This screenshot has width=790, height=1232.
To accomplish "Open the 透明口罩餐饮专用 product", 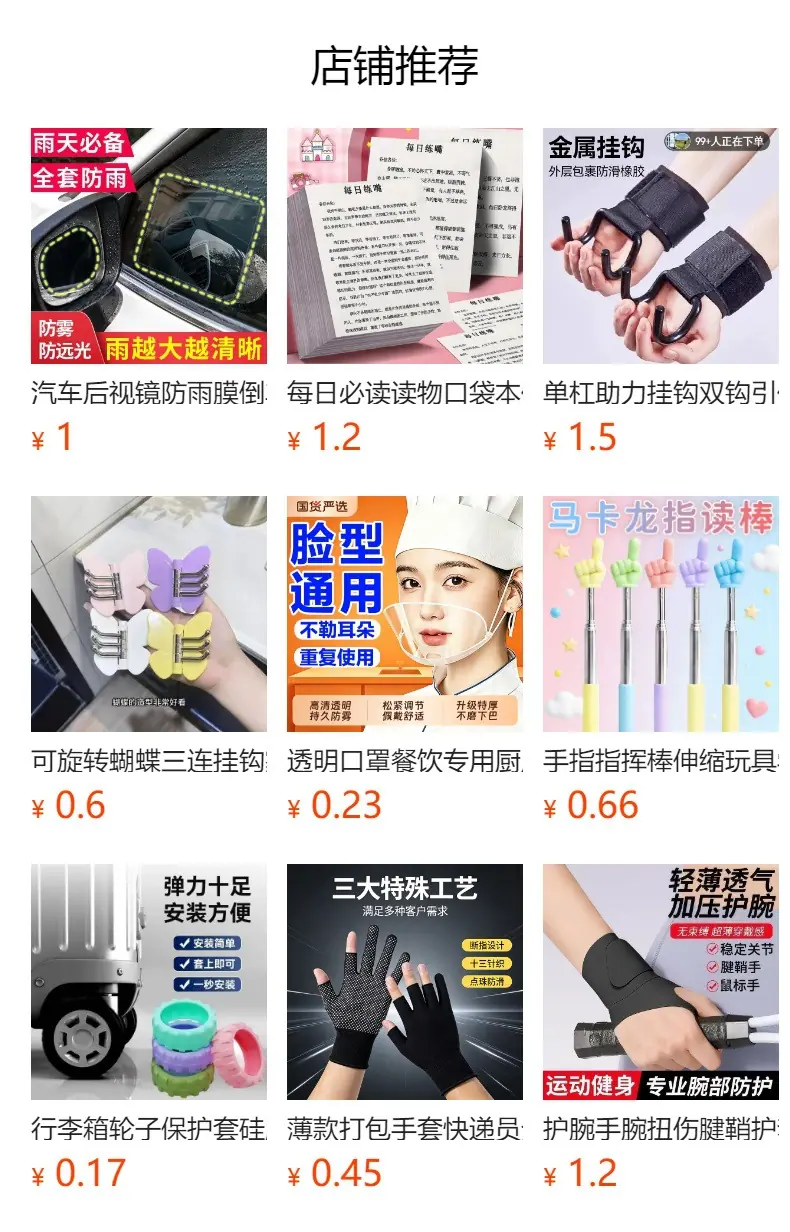I will tap(405, 660).
